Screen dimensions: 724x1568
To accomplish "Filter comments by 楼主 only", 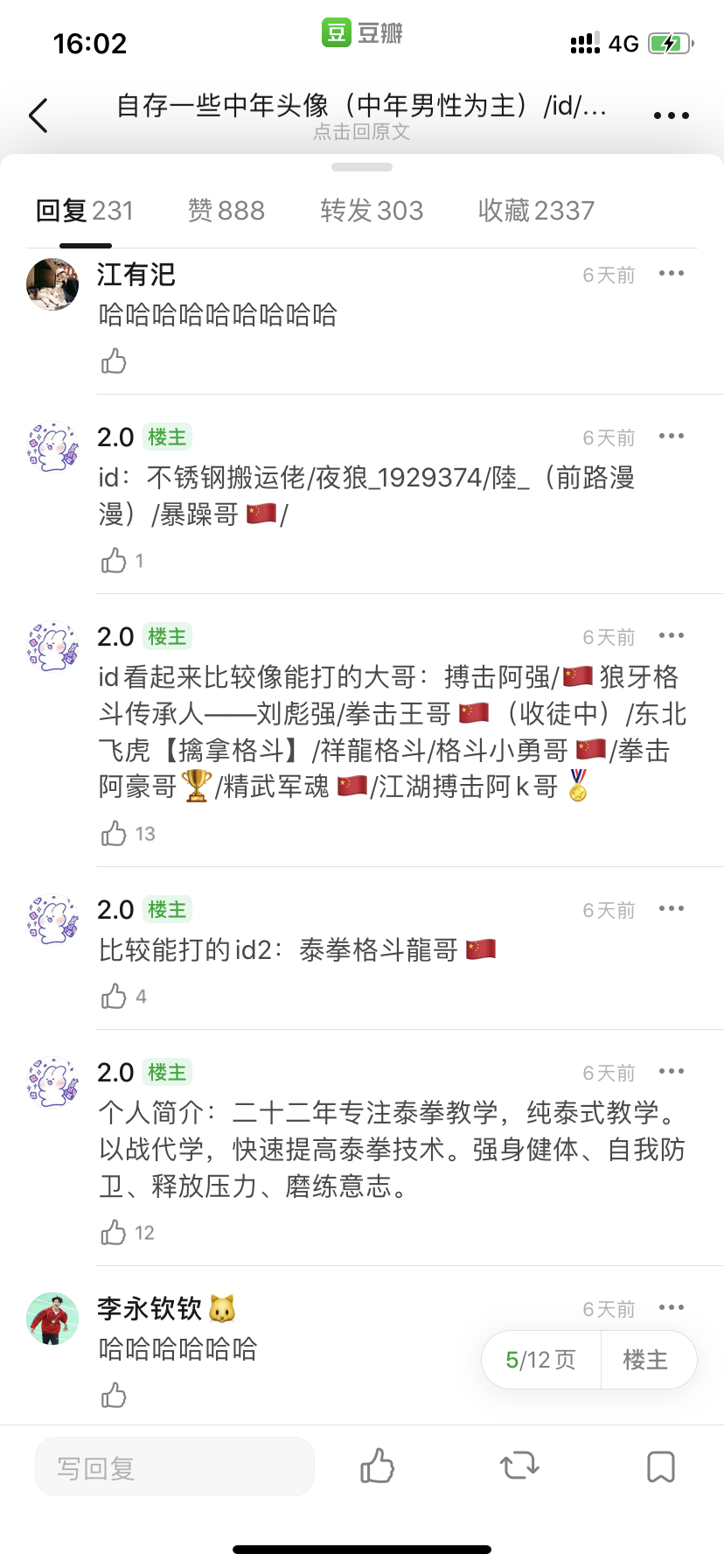I will tap(645, 1360).
